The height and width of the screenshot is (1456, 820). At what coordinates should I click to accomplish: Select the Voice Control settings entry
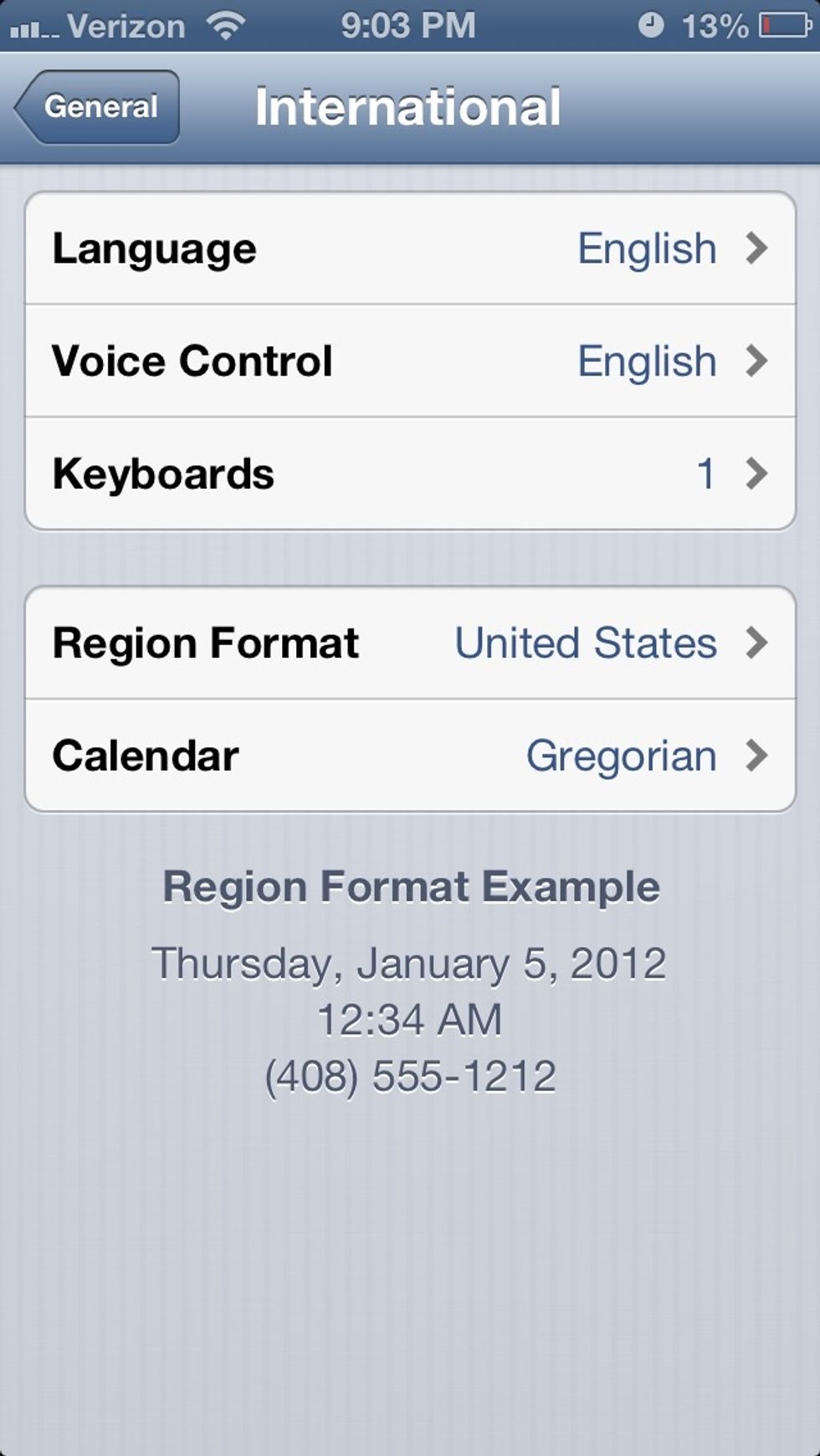(x=335, y=361)
